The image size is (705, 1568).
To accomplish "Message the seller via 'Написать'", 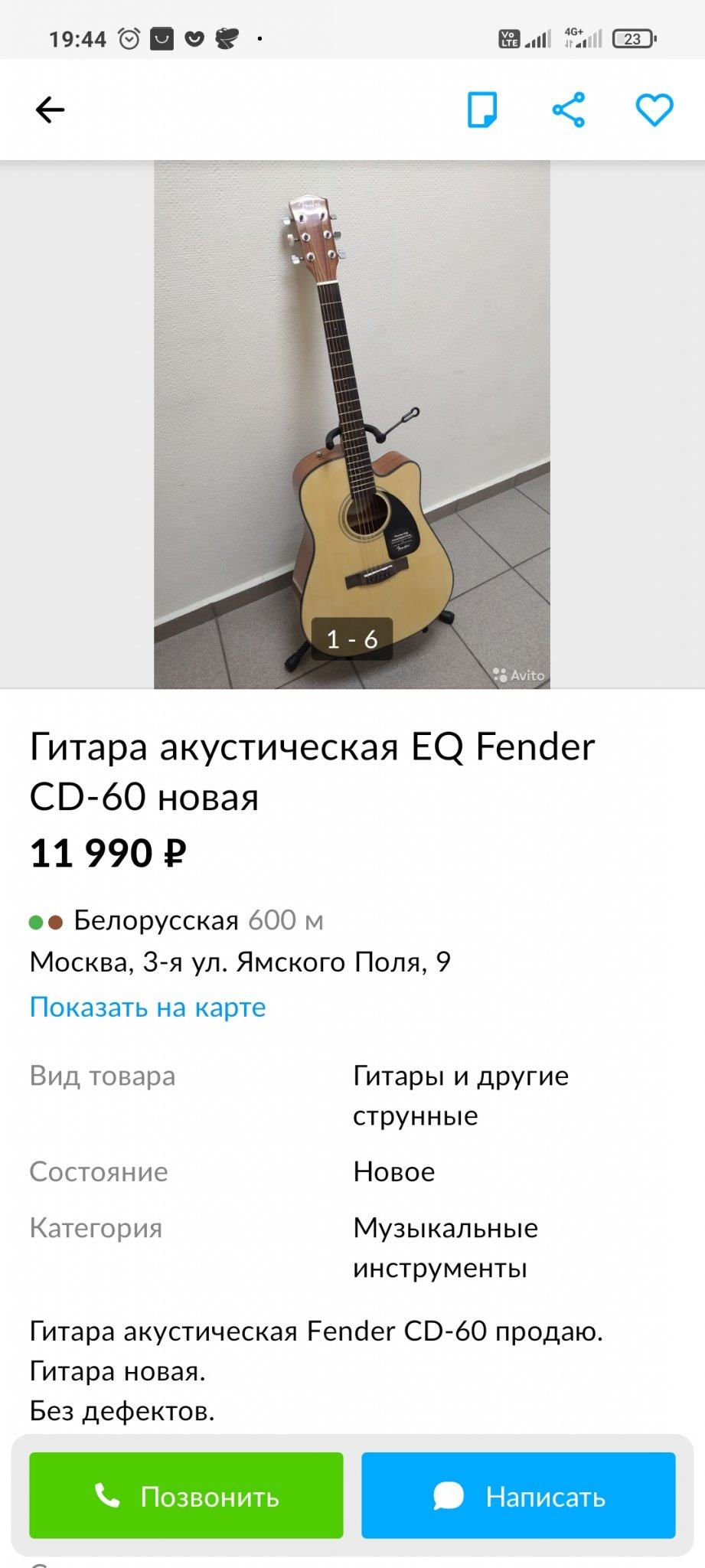I will click(x=518, y=1495).
